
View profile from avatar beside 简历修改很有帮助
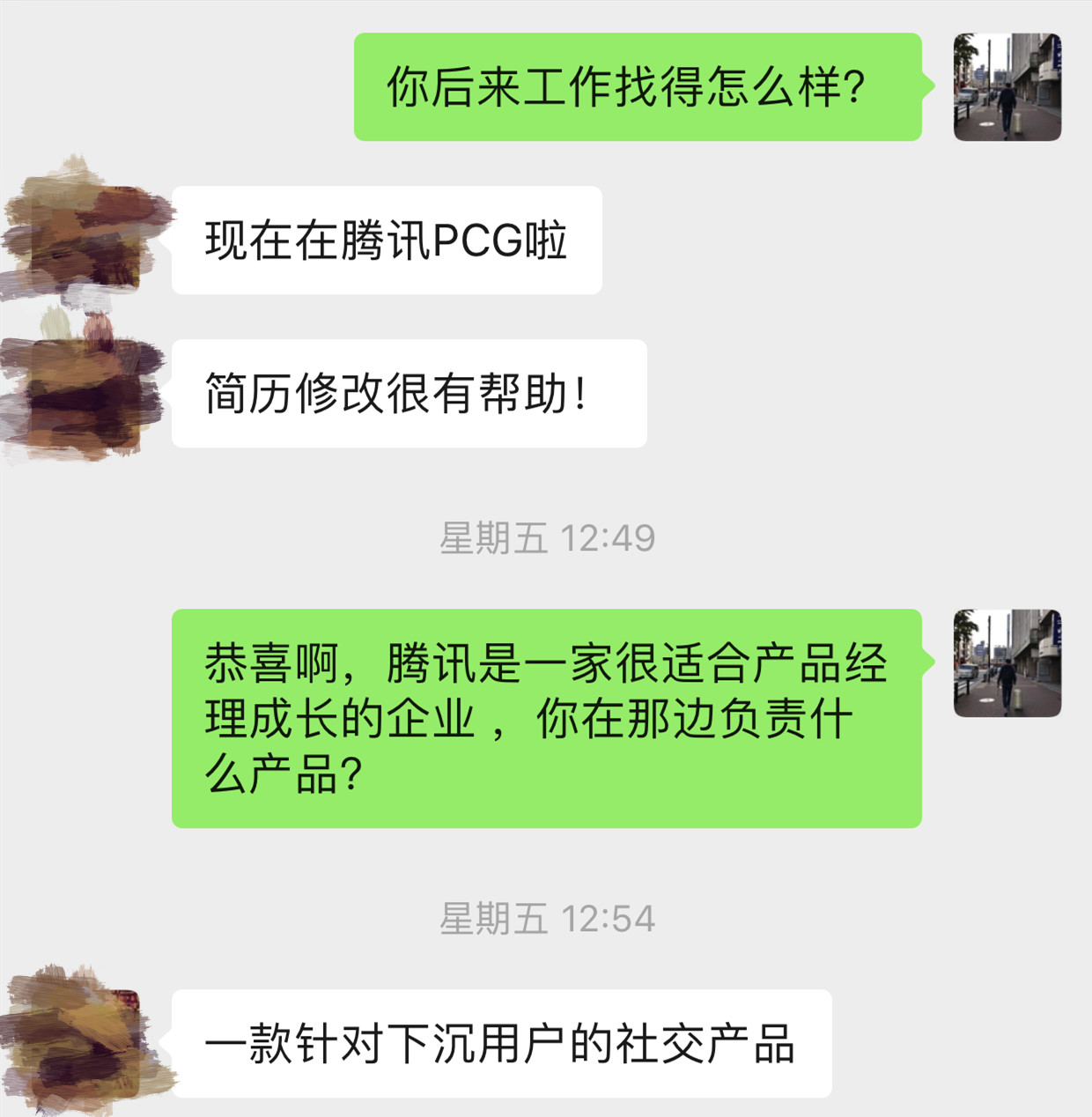[x=85, y=394]
